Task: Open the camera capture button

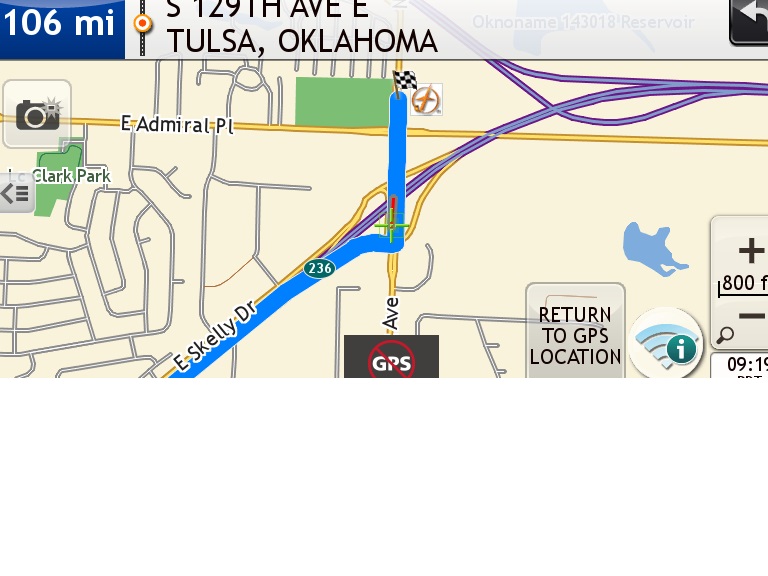Action: [38, 114]
